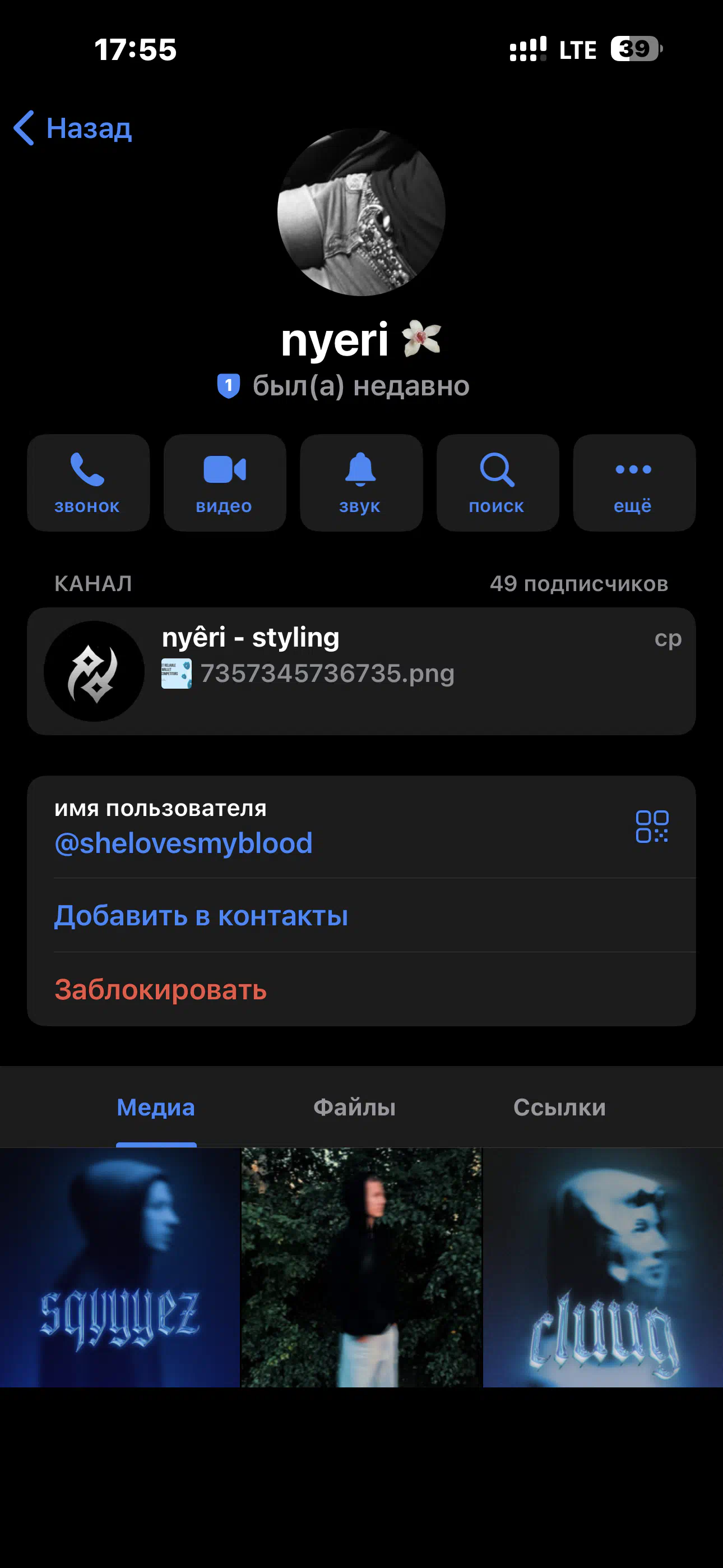Tap Добавить в контакты
The width and height of the screenshot is (723, 1568).
click(x=201, y=915)
